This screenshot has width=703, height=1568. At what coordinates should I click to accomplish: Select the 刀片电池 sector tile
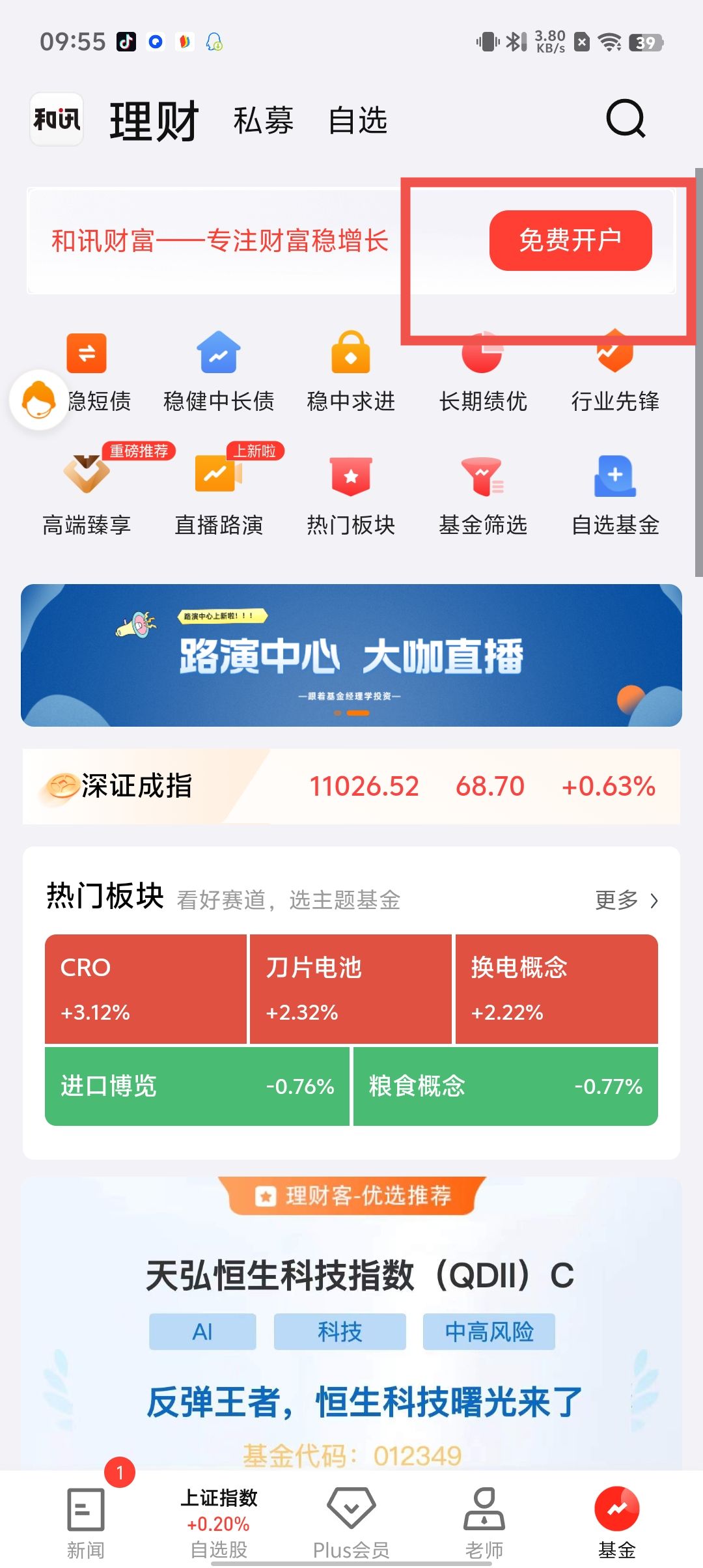[x=351, y=988]
